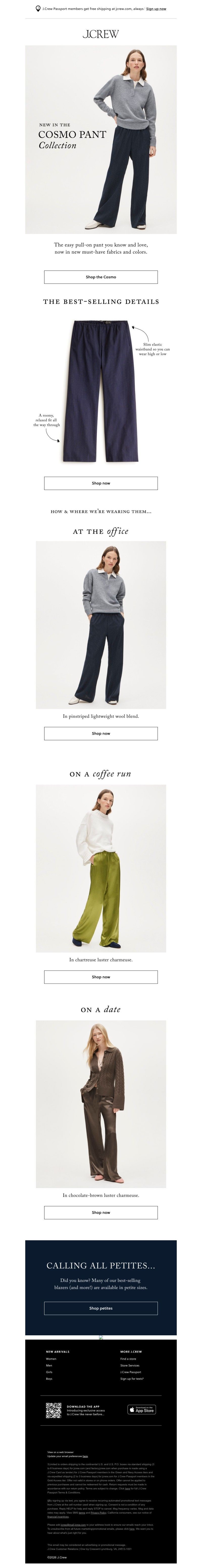The height and width of the screenshot is (1568, 202).
Task: Tap Shop now under pinstriped wool blend
Action: tap(101, 734)
